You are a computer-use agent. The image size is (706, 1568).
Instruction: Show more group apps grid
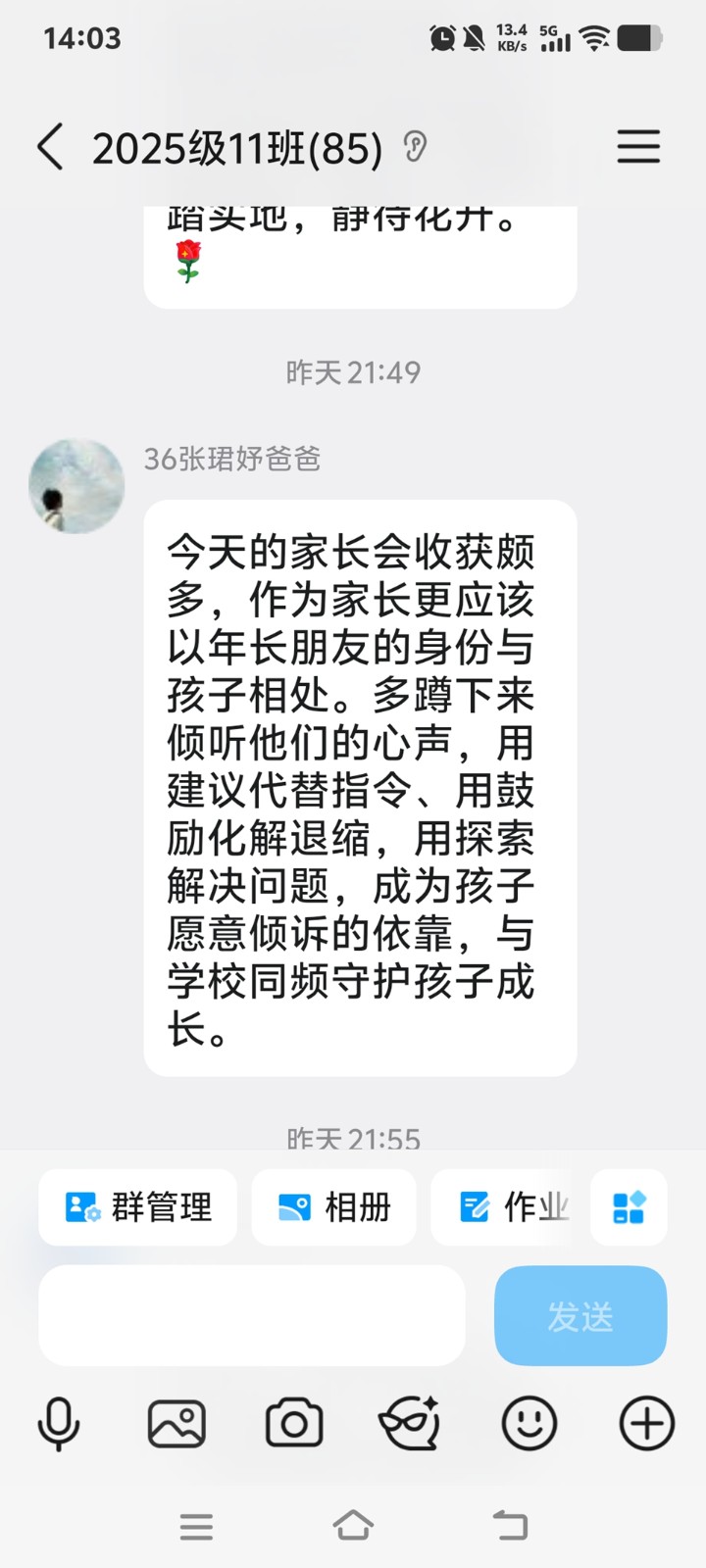[x=629, y=1207]
